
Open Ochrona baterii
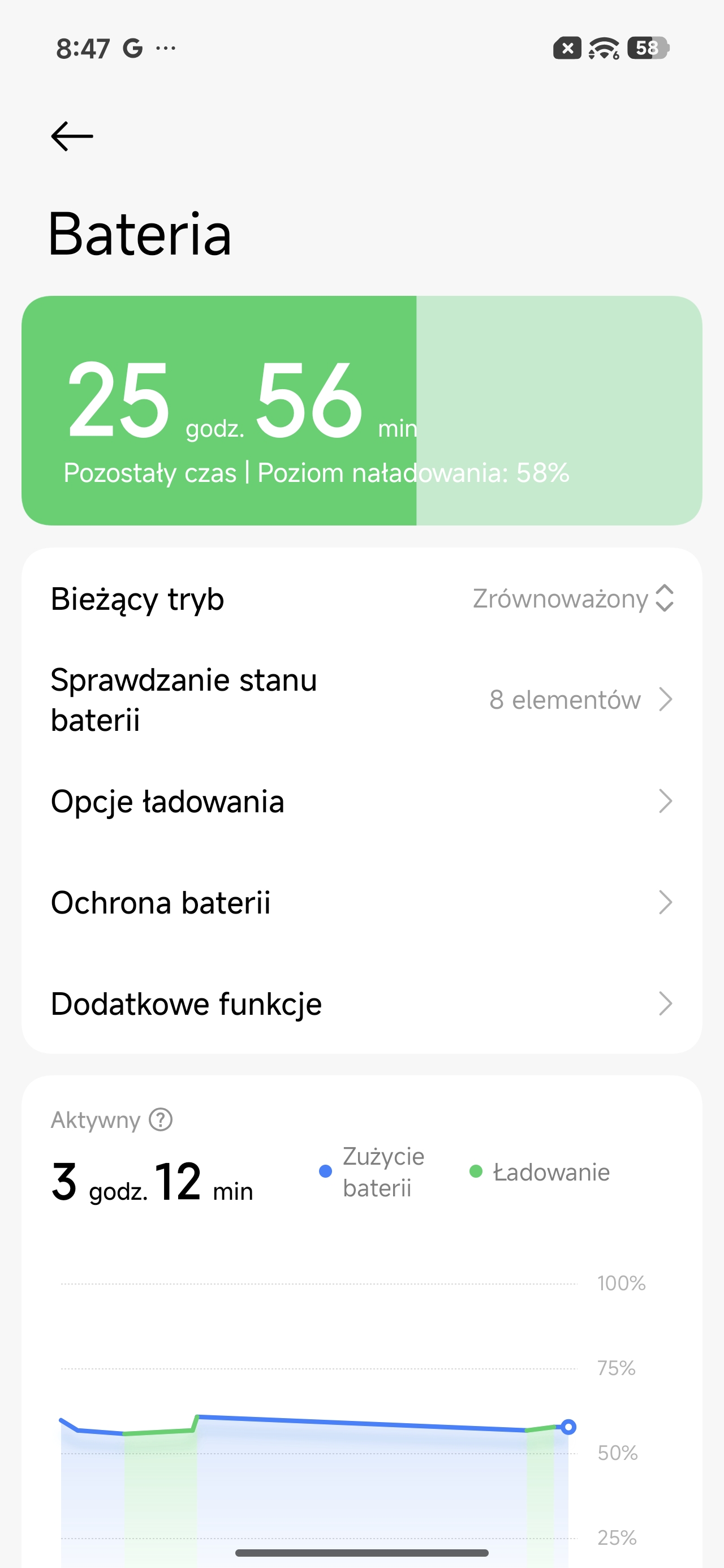pyautogui.click(x=361, y=903)
